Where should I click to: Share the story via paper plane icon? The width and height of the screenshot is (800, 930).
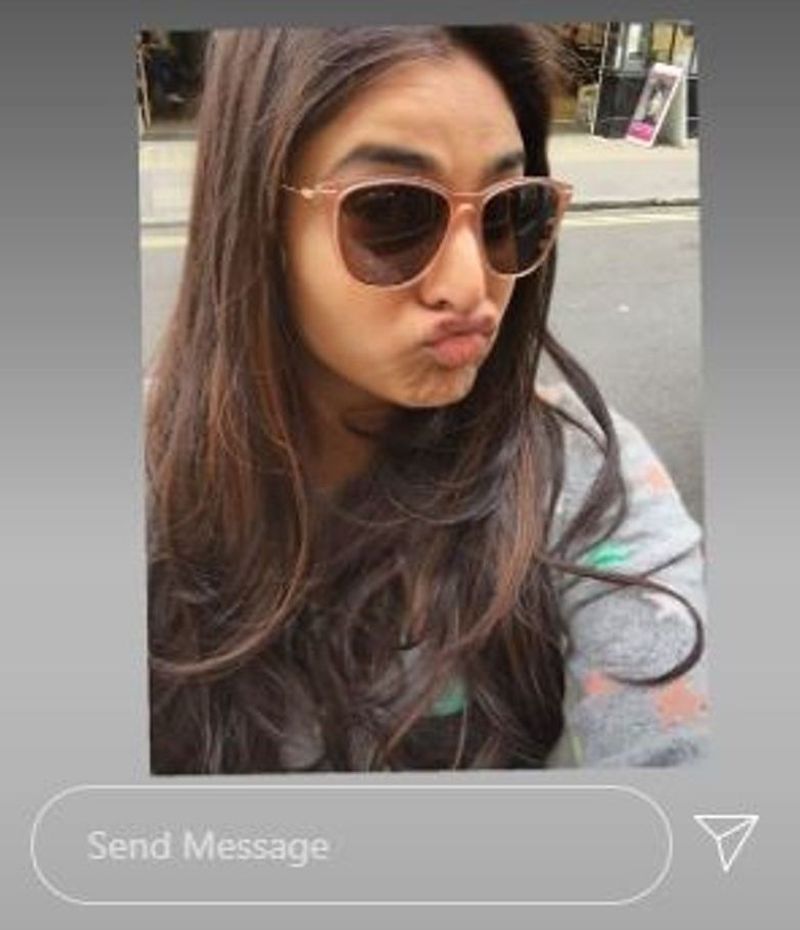pos(726,840)
